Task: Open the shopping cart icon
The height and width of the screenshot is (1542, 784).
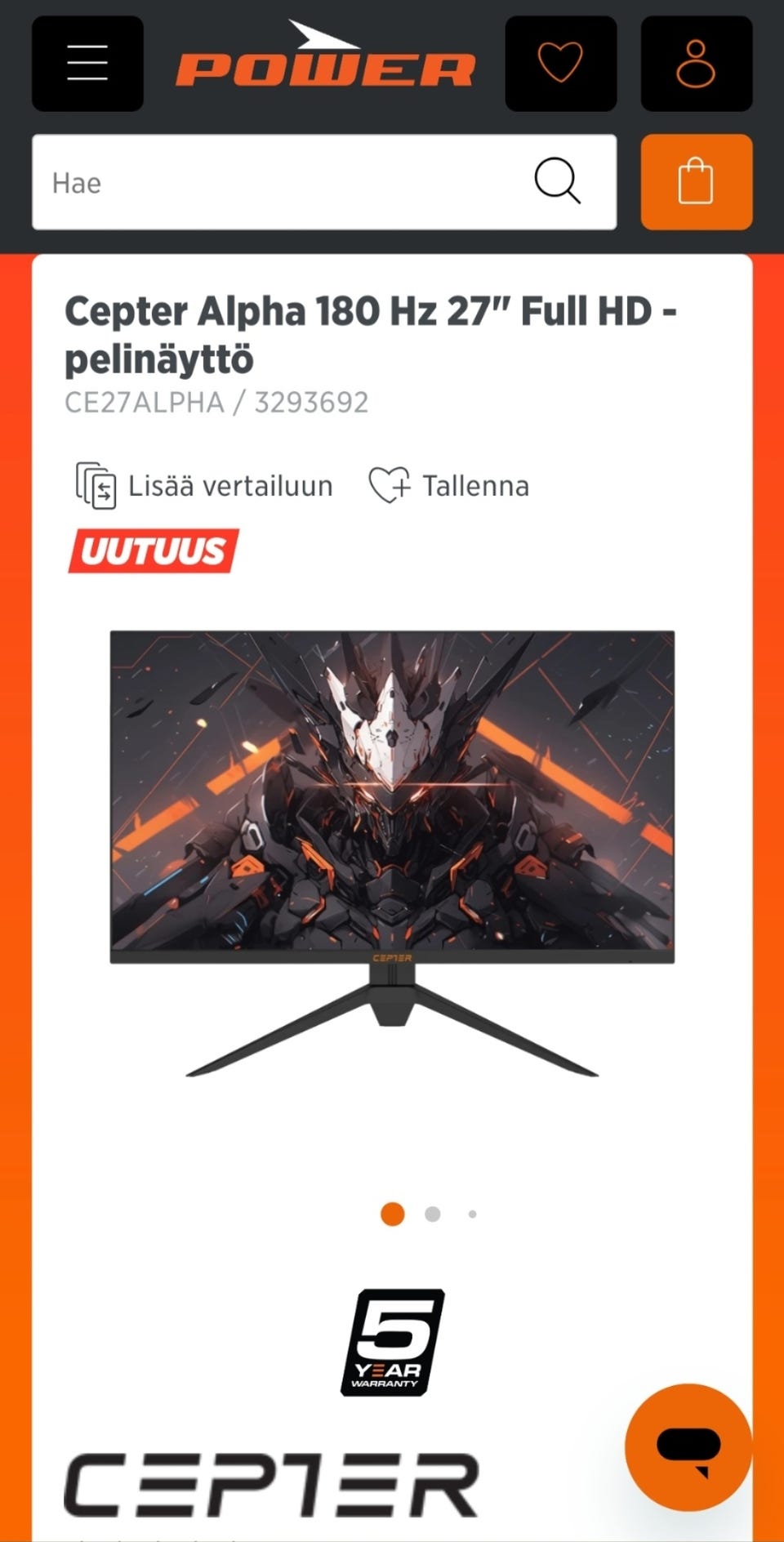Action: (696, 182)
